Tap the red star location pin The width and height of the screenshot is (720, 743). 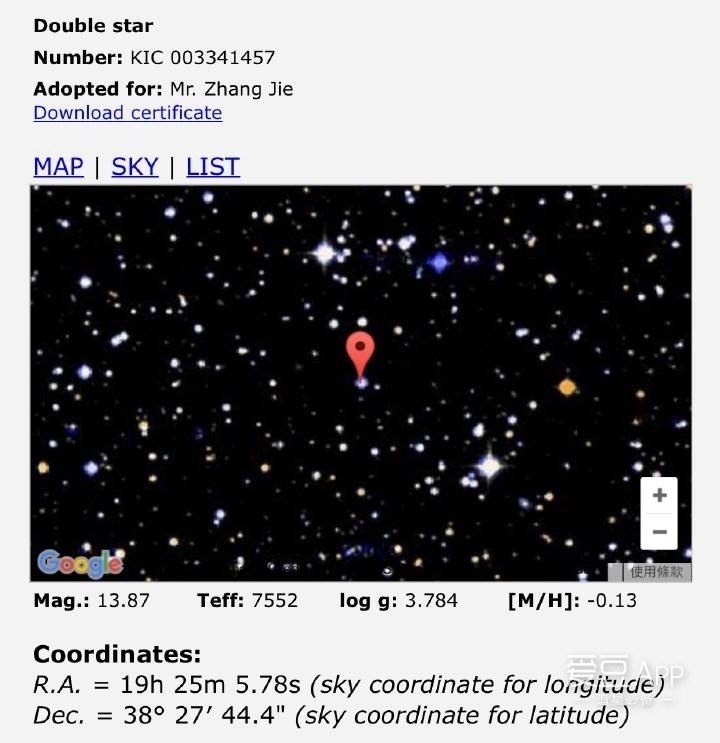[x=360, y=354]
